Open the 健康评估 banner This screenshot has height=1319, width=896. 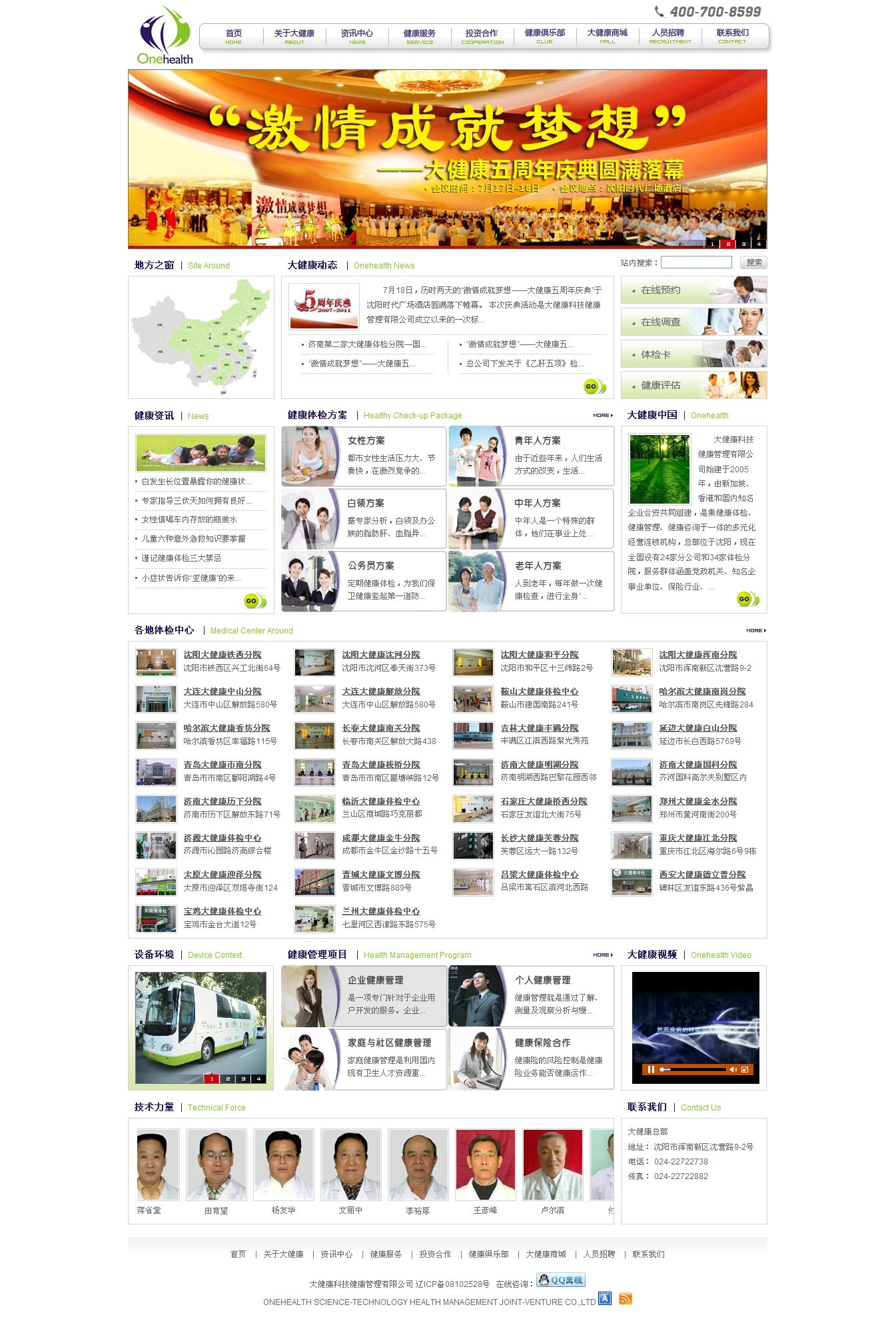click(693, 385)
